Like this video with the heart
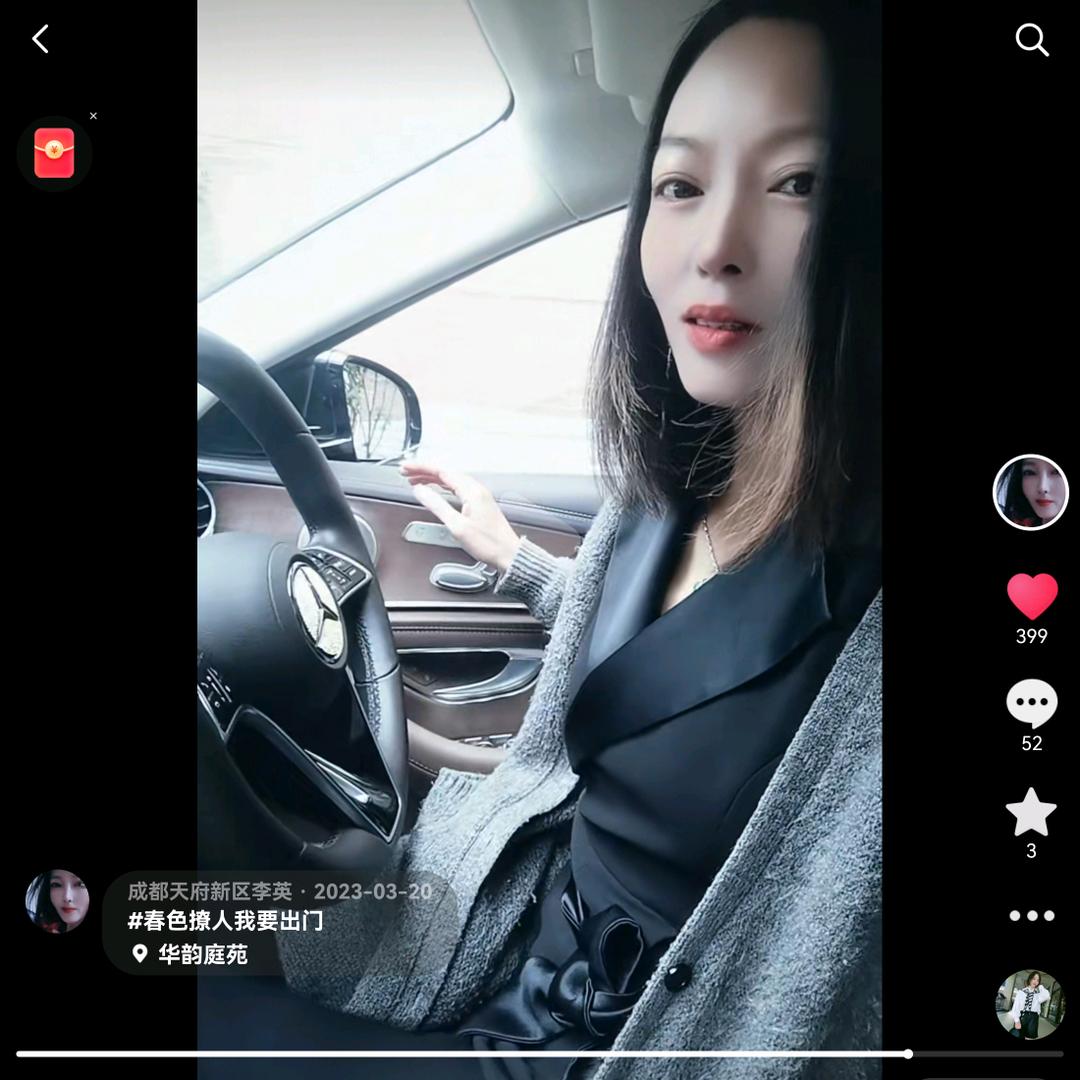1080x1080 pixels. (x=1031, y=597)
